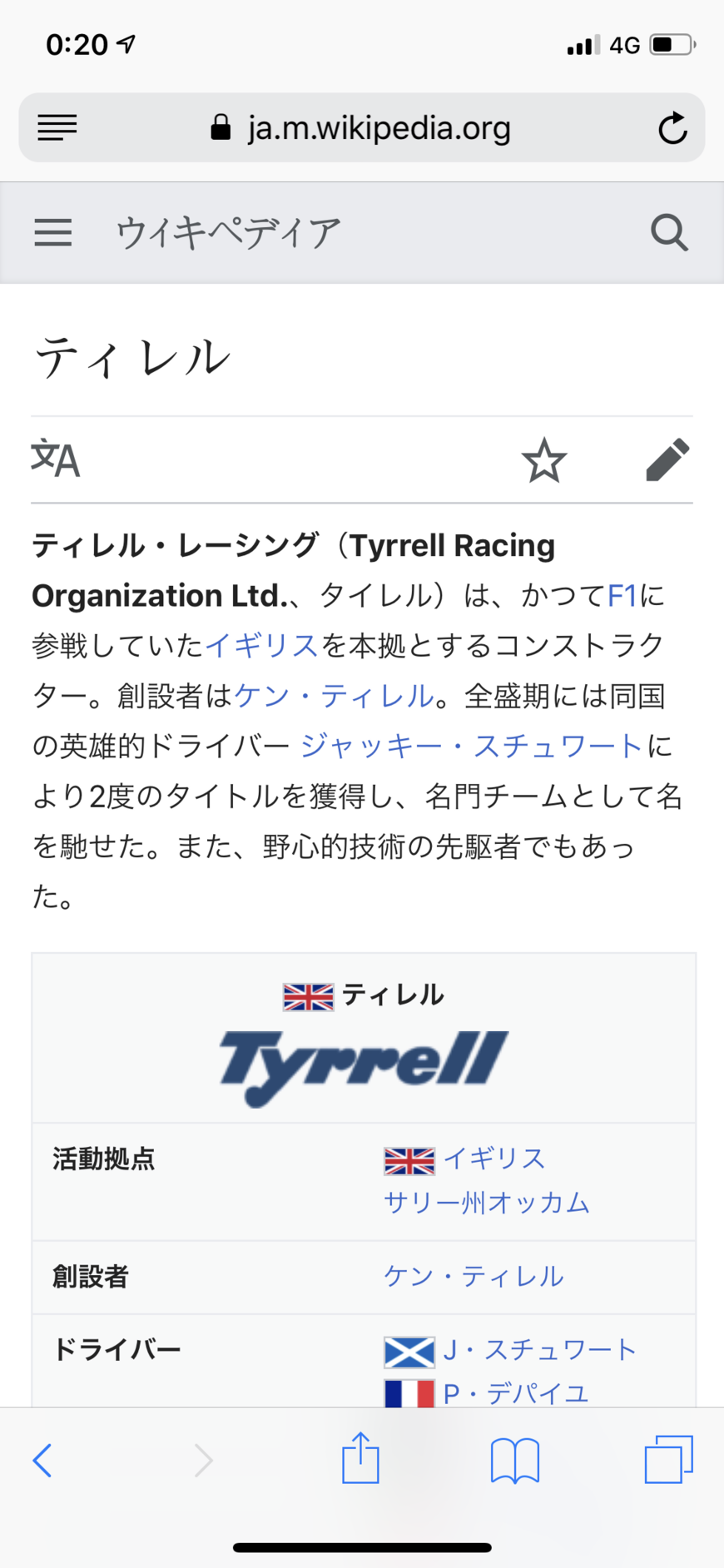Open the サリー州オッカム link
The width and height of the screenshot is (724, 1568).
coord(487,1203)
